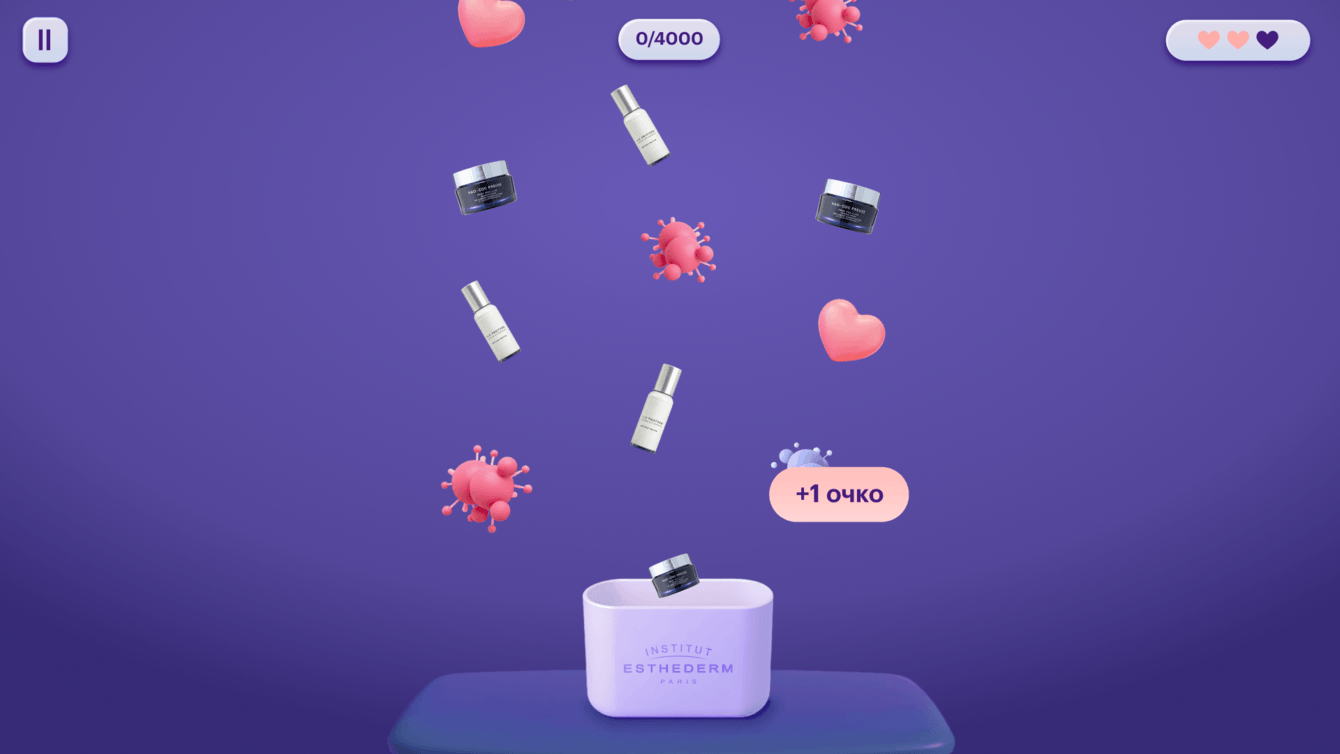
Task: Pause the game
Action: [x=45, y=40]
